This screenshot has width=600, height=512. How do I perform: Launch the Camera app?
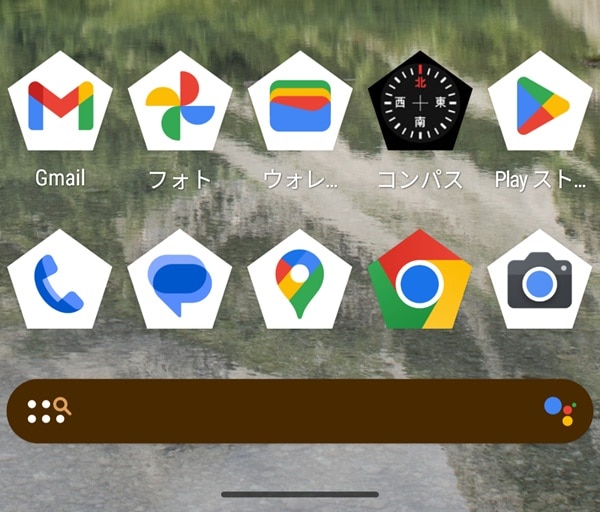click(540, 283)
